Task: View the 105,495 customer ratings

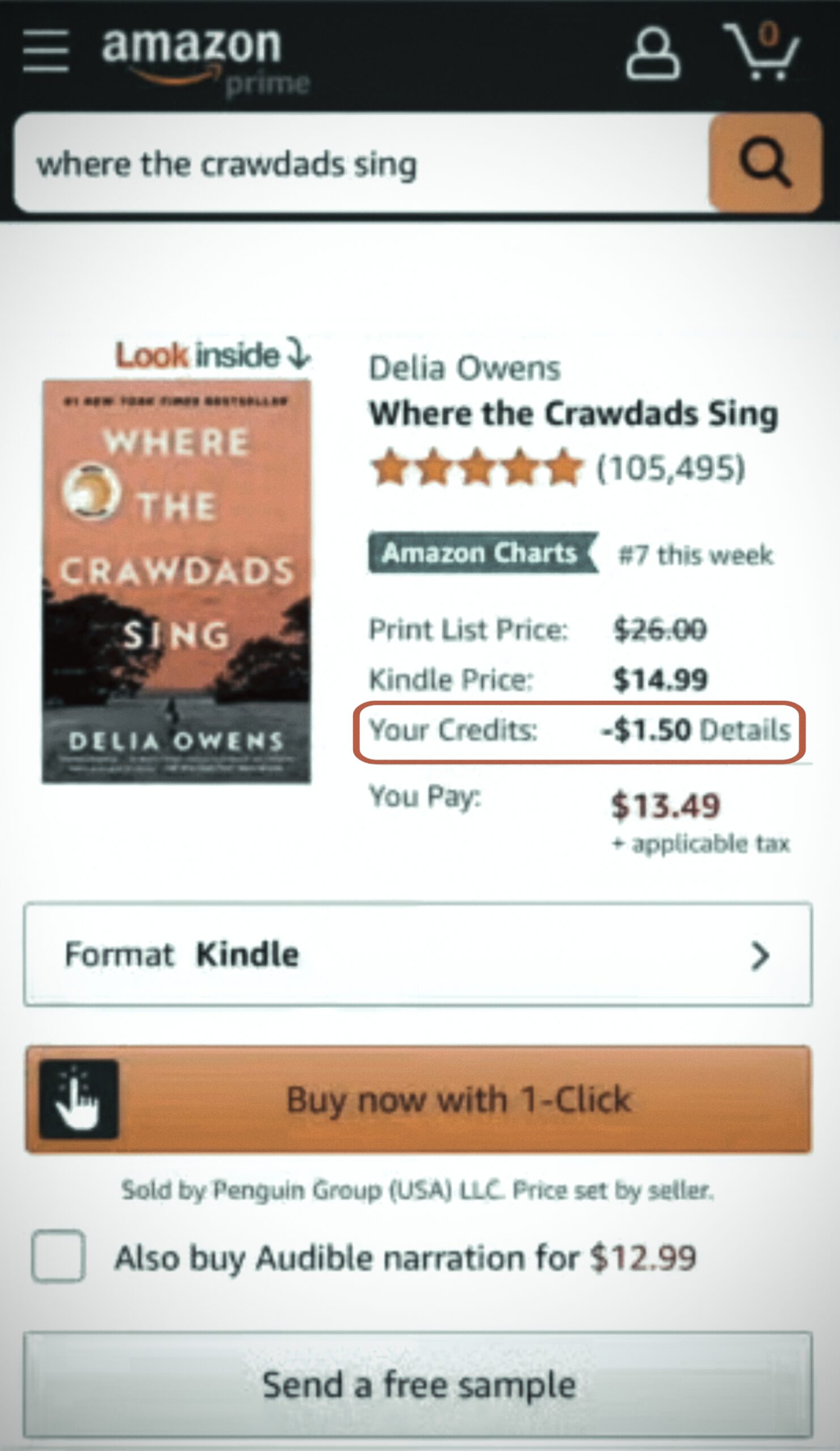Action: 671,468
